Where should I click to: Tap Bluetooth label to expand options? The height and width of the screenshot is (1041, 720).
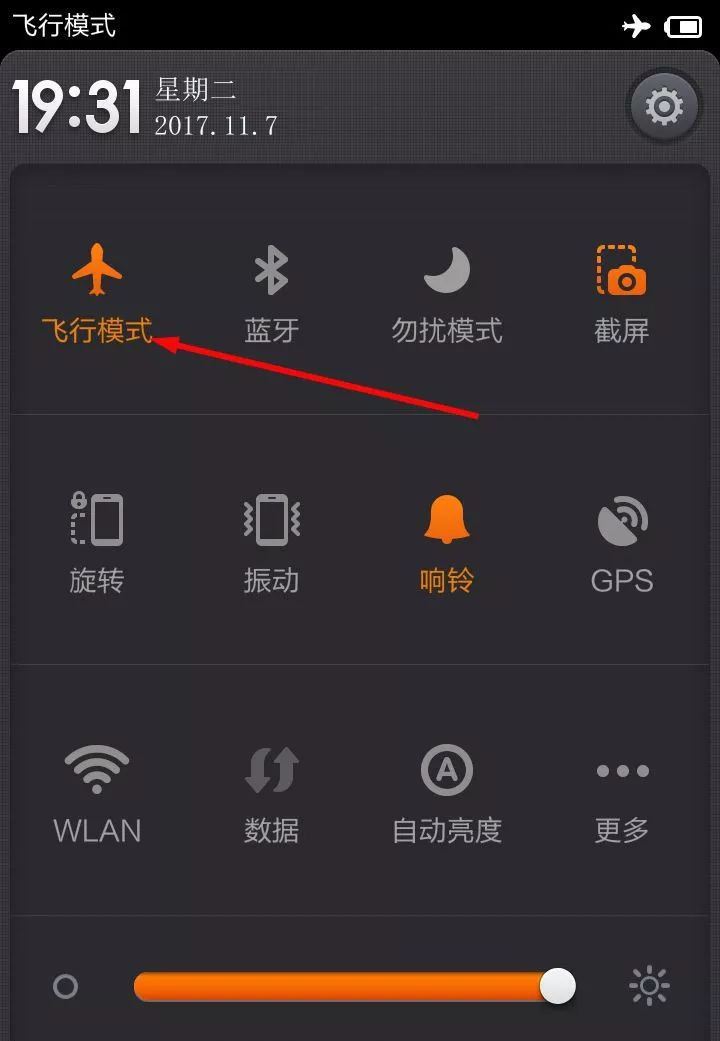pos(271,330)
